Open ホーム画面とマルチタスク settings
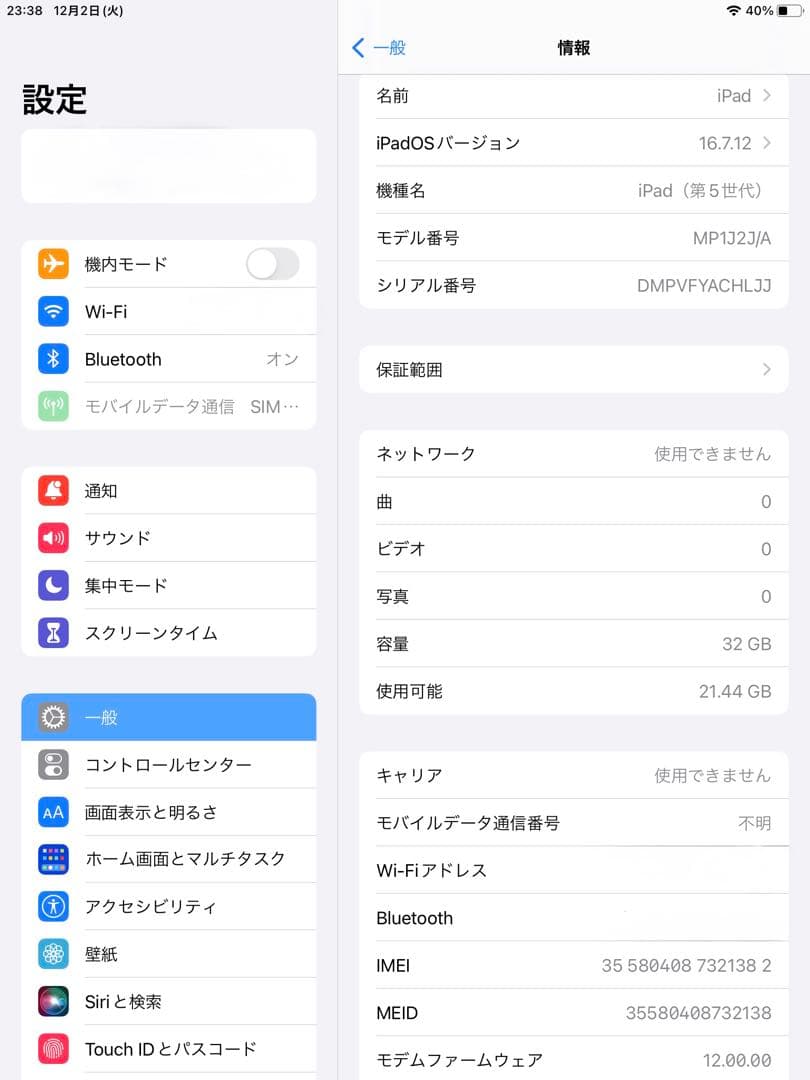Viewport: 810px width, 1080px height. pos(52,859)
